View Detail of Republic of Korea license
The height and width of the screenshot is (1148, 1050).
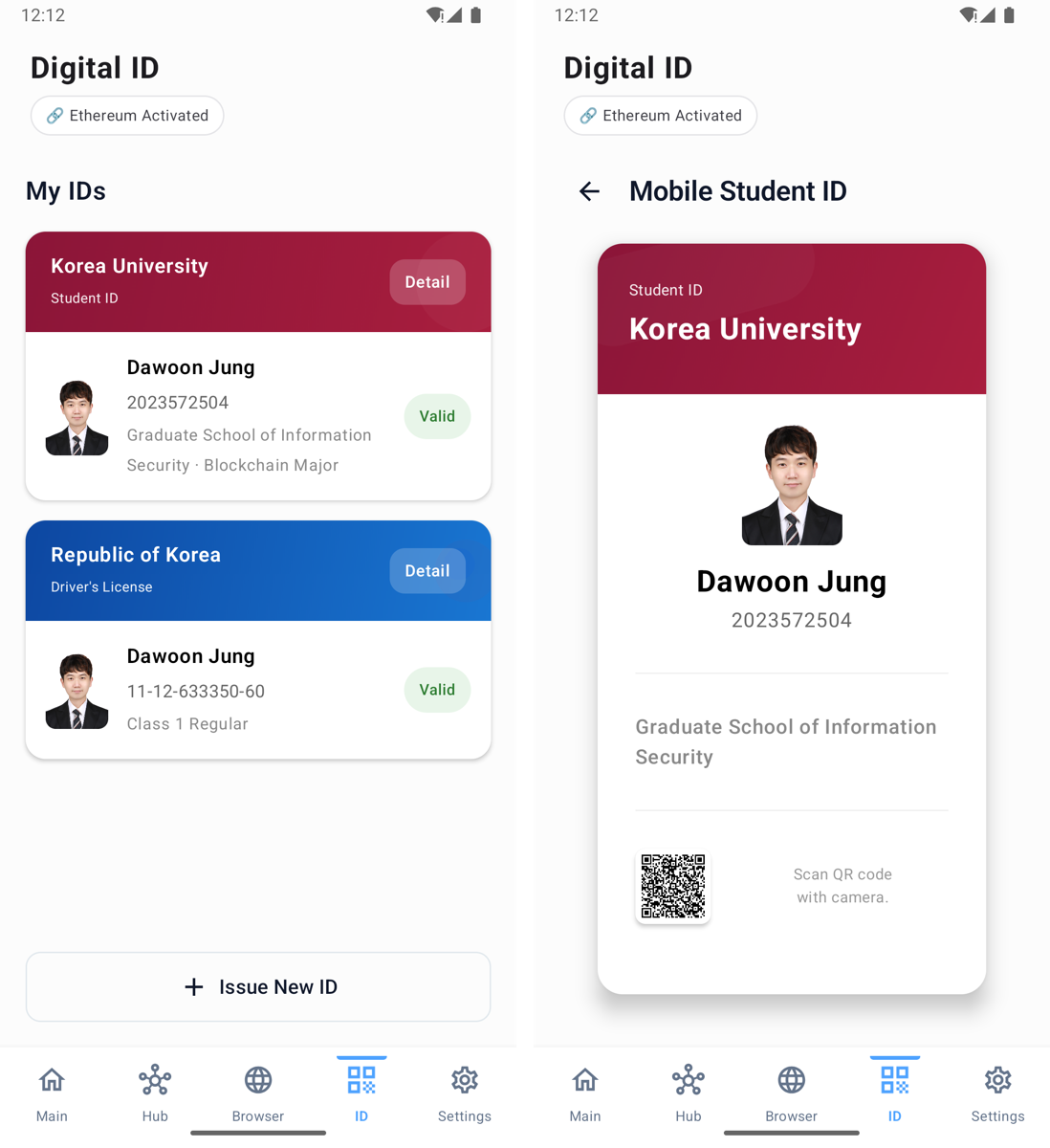(427, 571)
